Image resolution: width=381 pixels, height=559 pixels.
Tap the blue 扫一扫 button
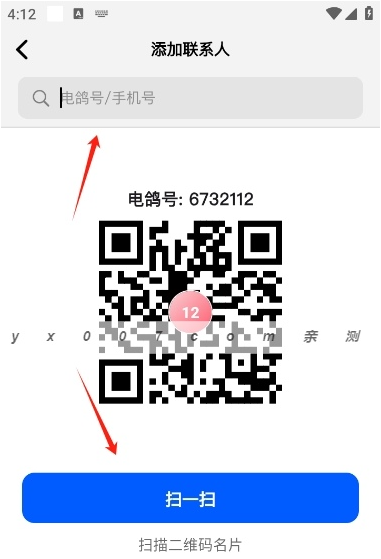pos(190,498)
